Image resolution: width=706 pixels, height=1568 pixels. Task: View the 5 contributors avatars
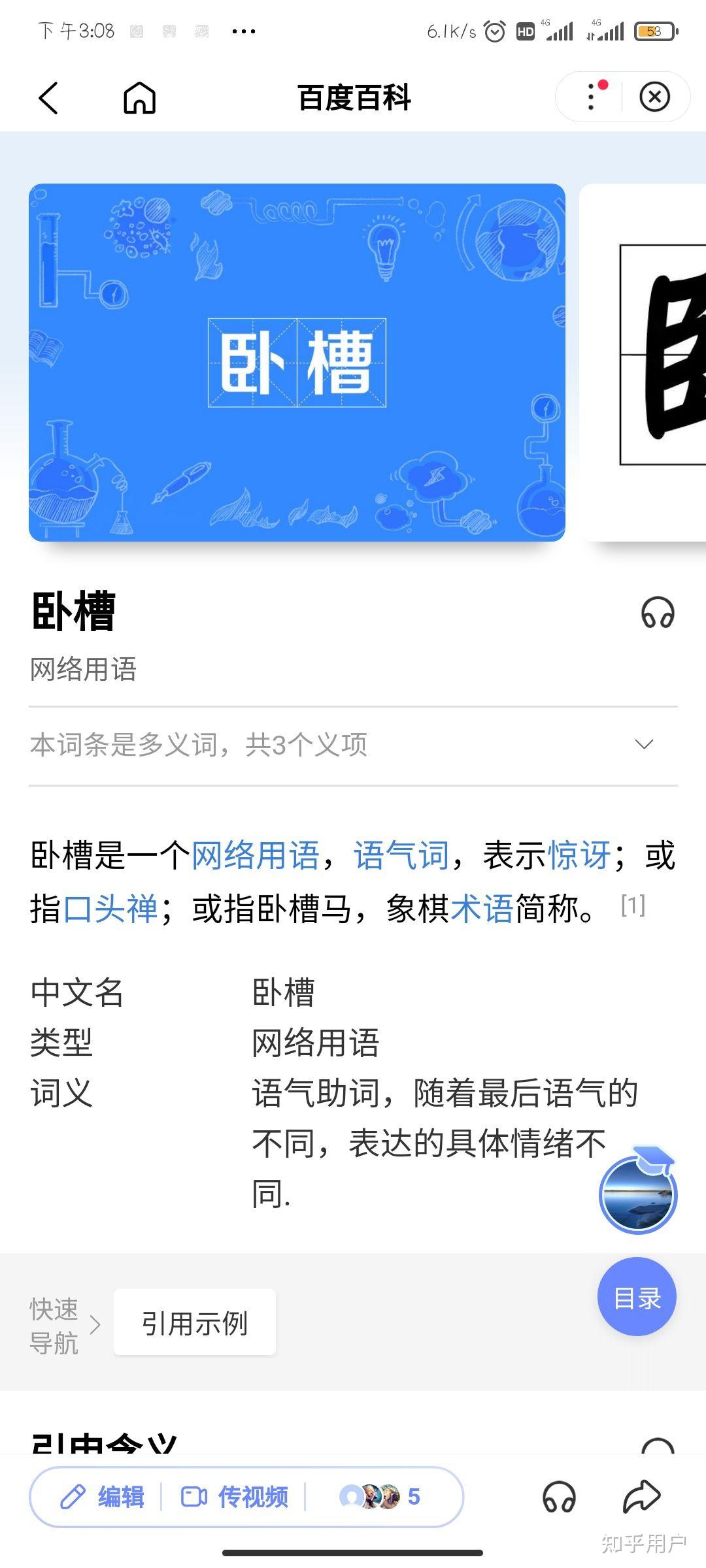click(380, 1496)
